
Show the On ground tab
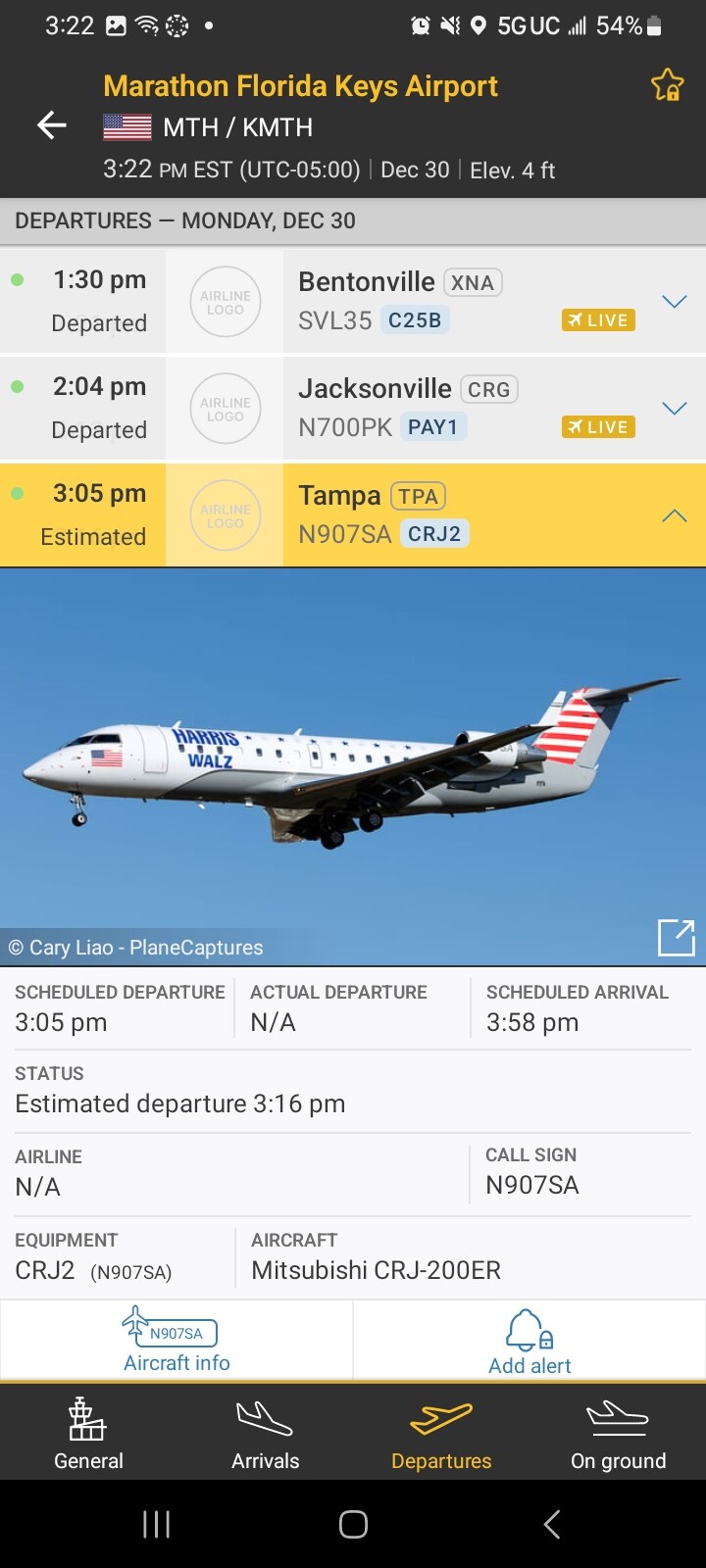pyautogui.click(x=618, y=1433)
